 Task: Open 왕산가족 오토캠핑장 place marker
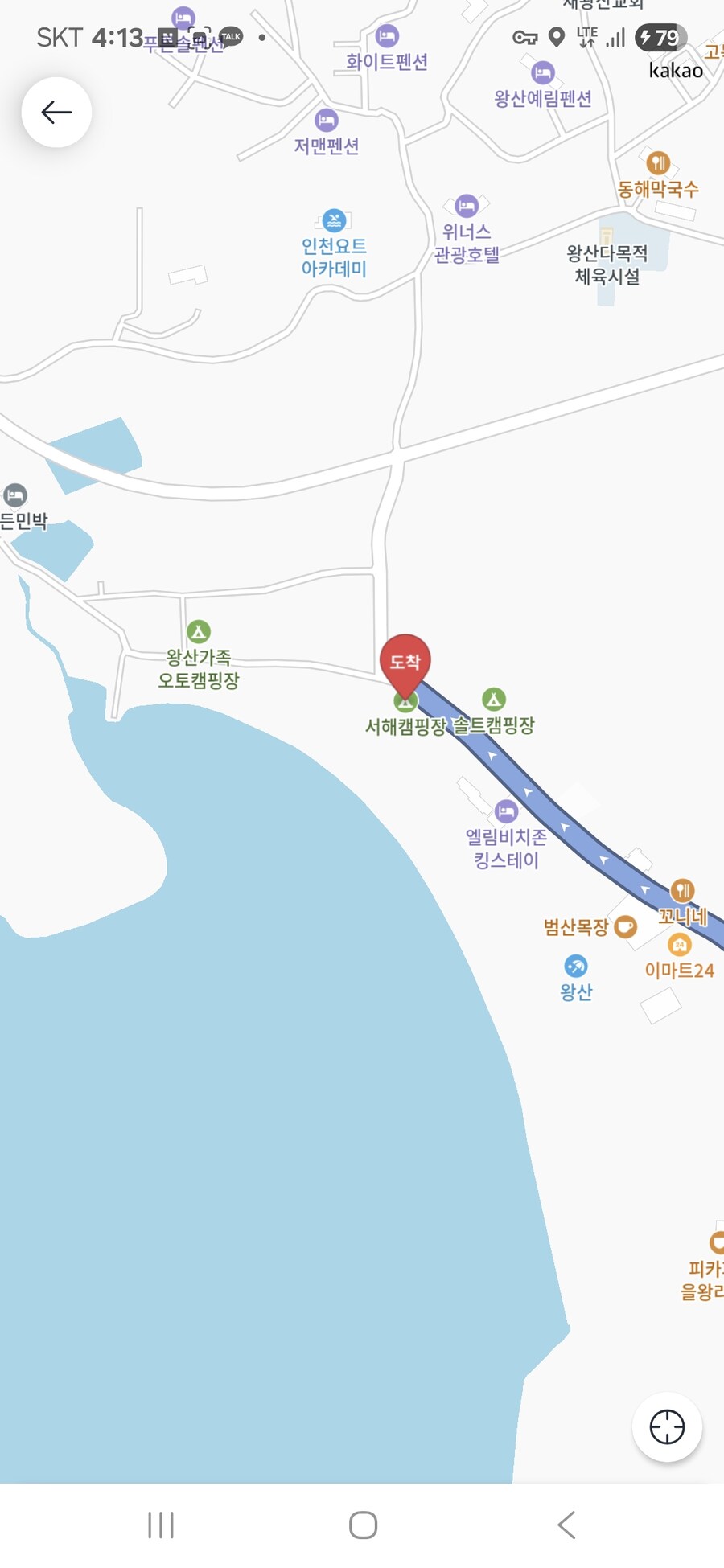199,632
